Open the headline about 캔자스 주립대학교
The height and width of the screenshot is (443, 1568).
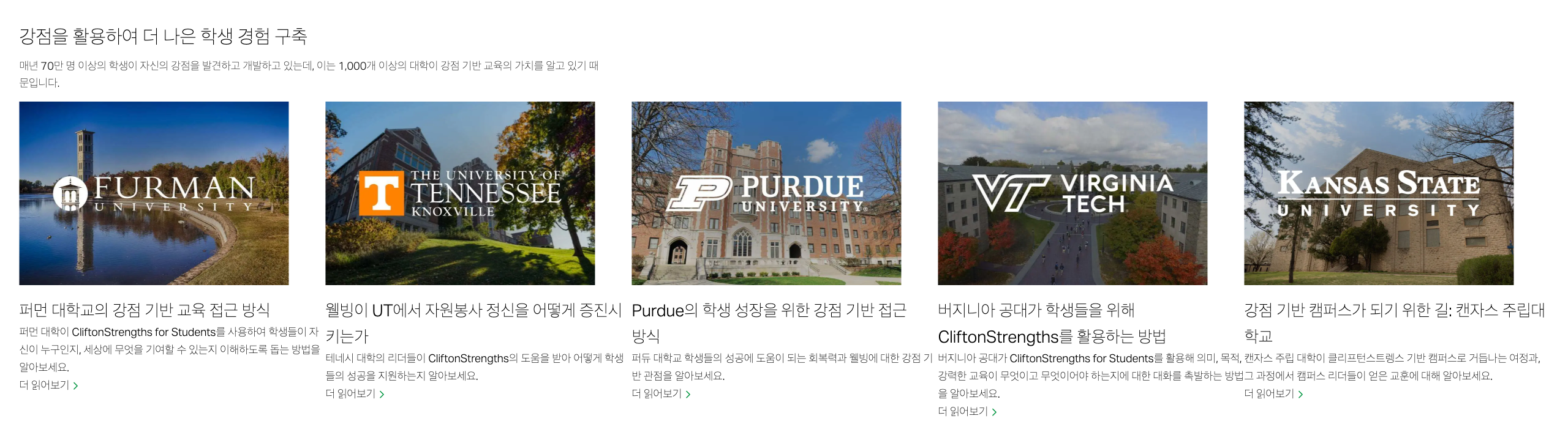[1394, 311]
